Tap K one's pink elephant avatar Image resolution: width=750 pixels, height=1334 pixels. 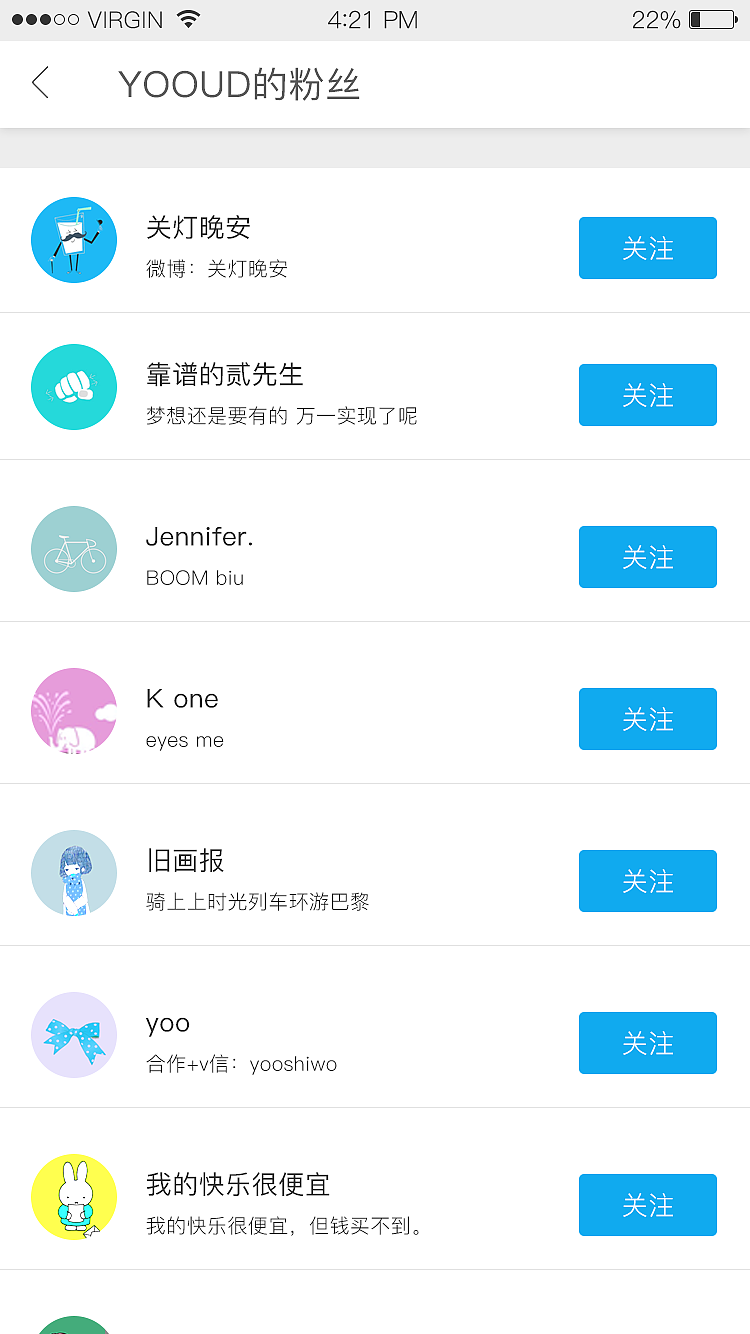(74, 711)
